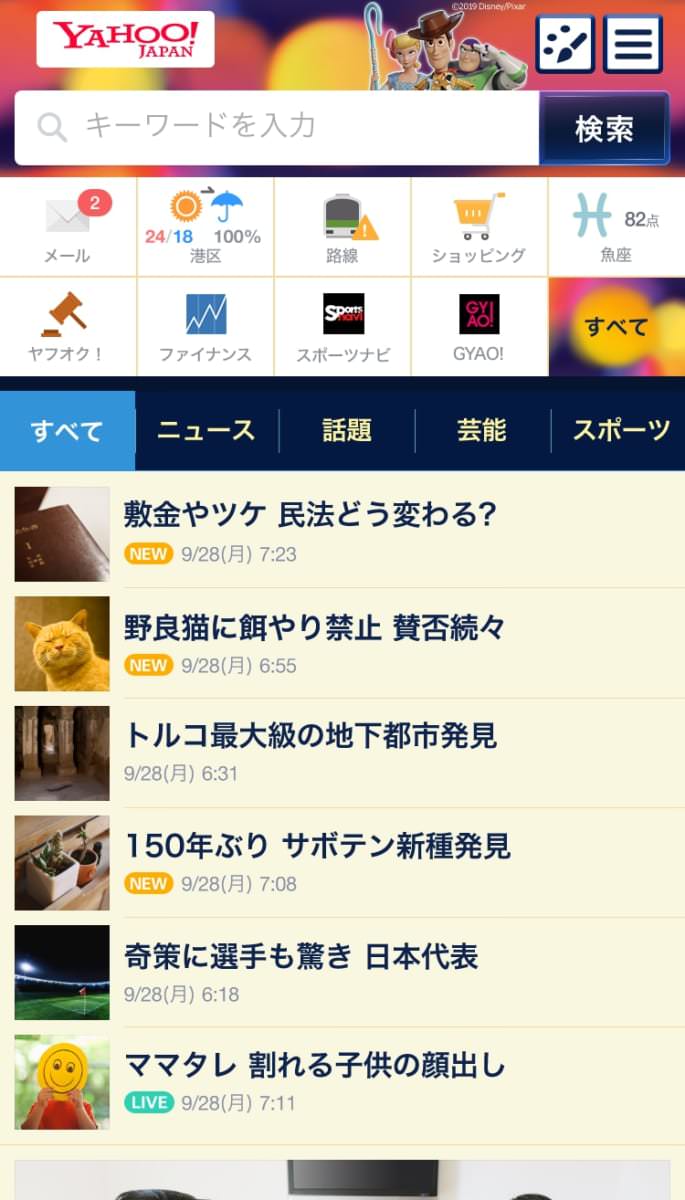The height and width of the screenshot is (1200, 685).
Task: Open ヤフオク! auctions
Action: click(x=68, y=327)
